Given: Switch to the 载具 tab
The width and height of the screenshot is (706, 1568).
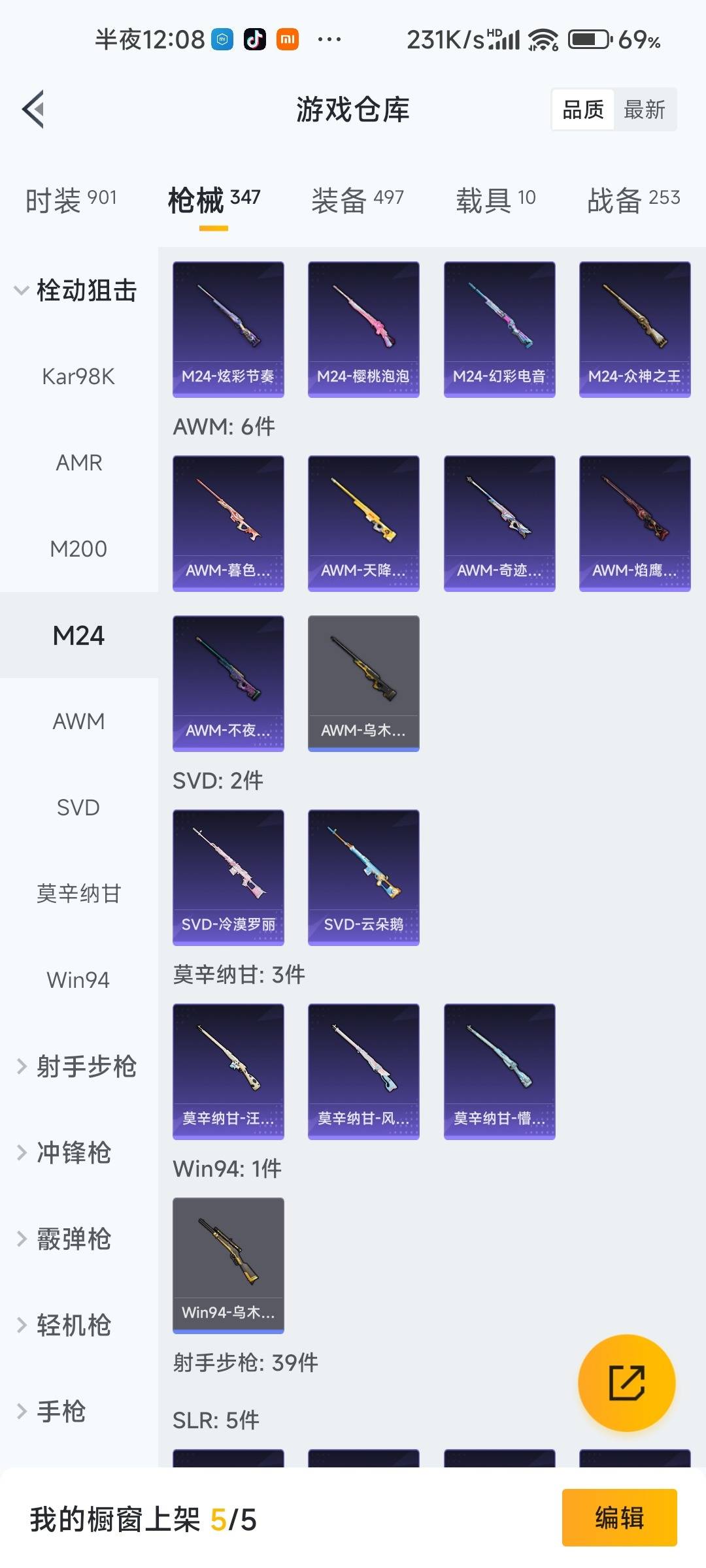Looking at the screenshot, I should (x=496, y=199).
